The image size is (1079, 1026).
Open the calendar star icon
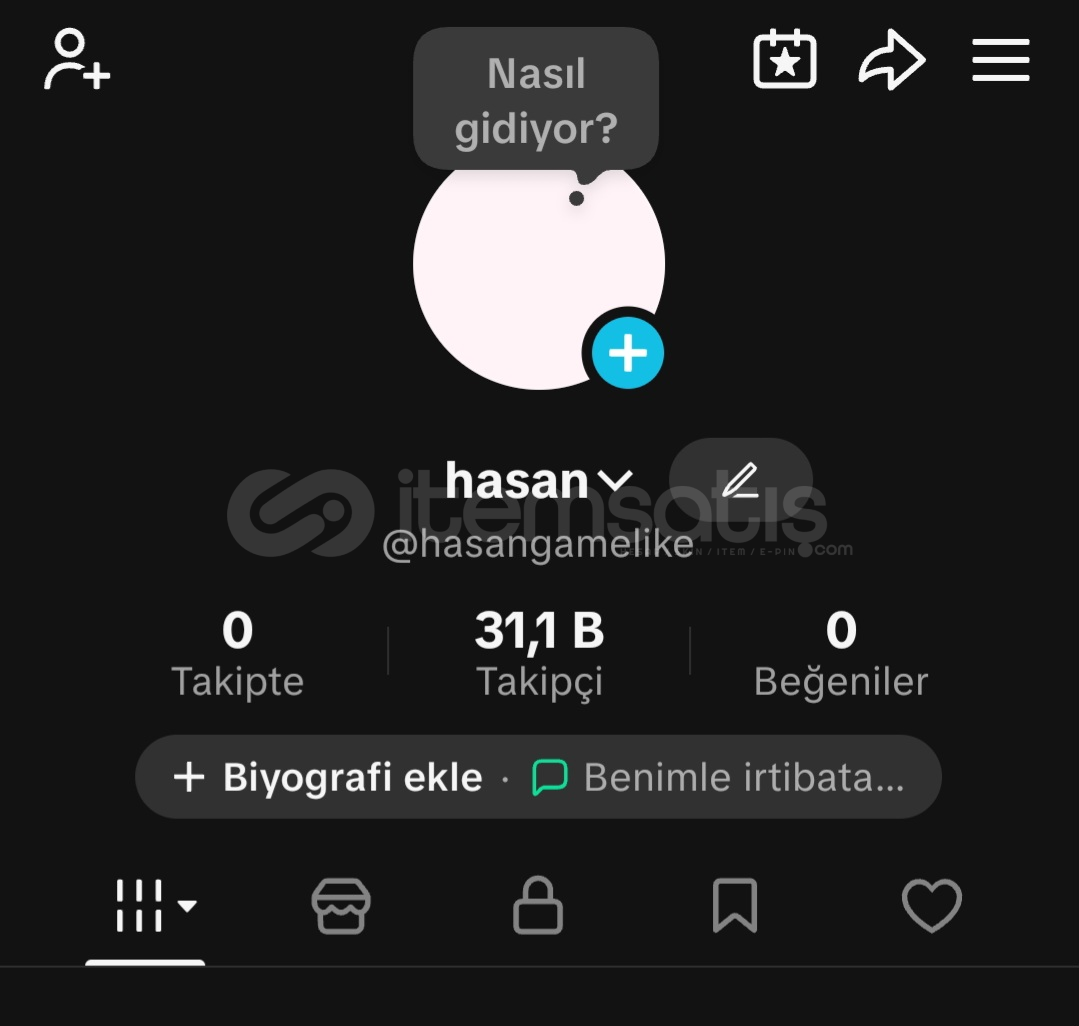[x=785, y=60]
